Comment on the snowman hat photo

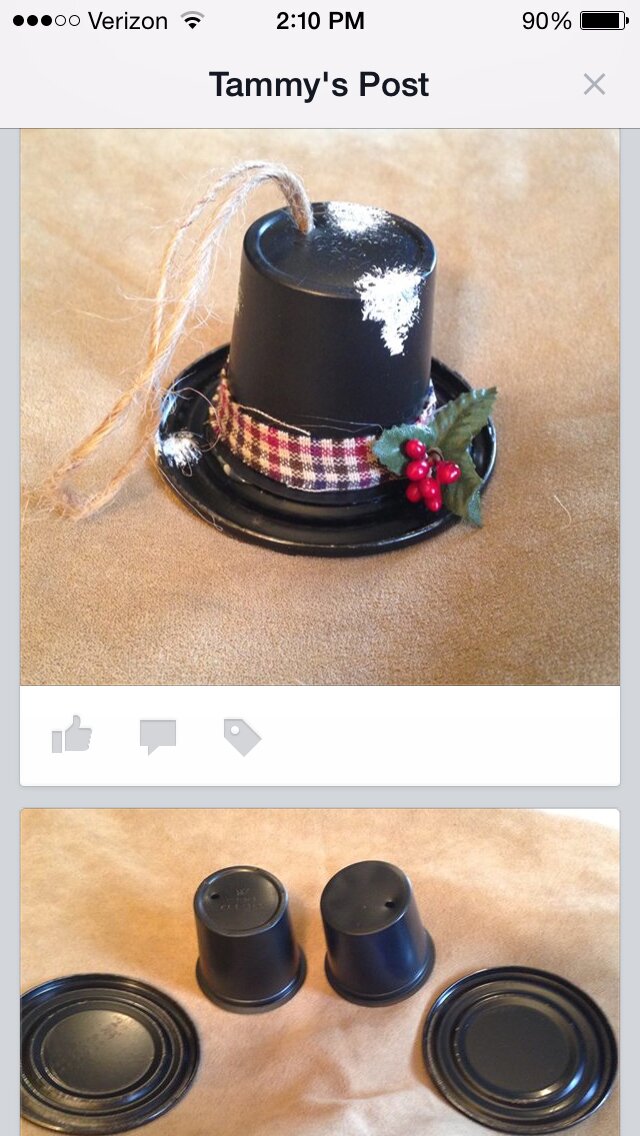tap(158, 737)
